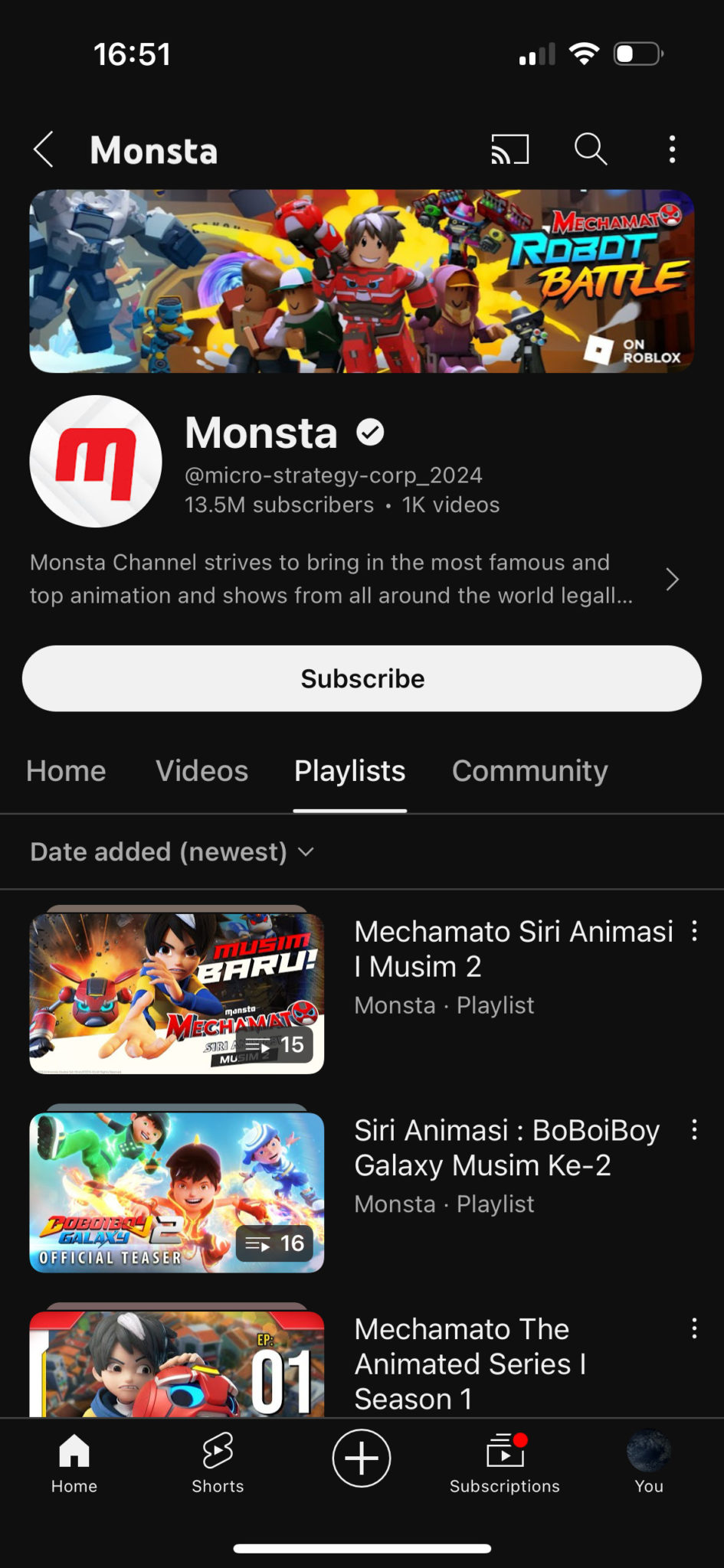The width and height of the screenshot is (724, 1568).
Task: Switch to Shorts in the bottom navigation
Action: (x=218, y=1462)
